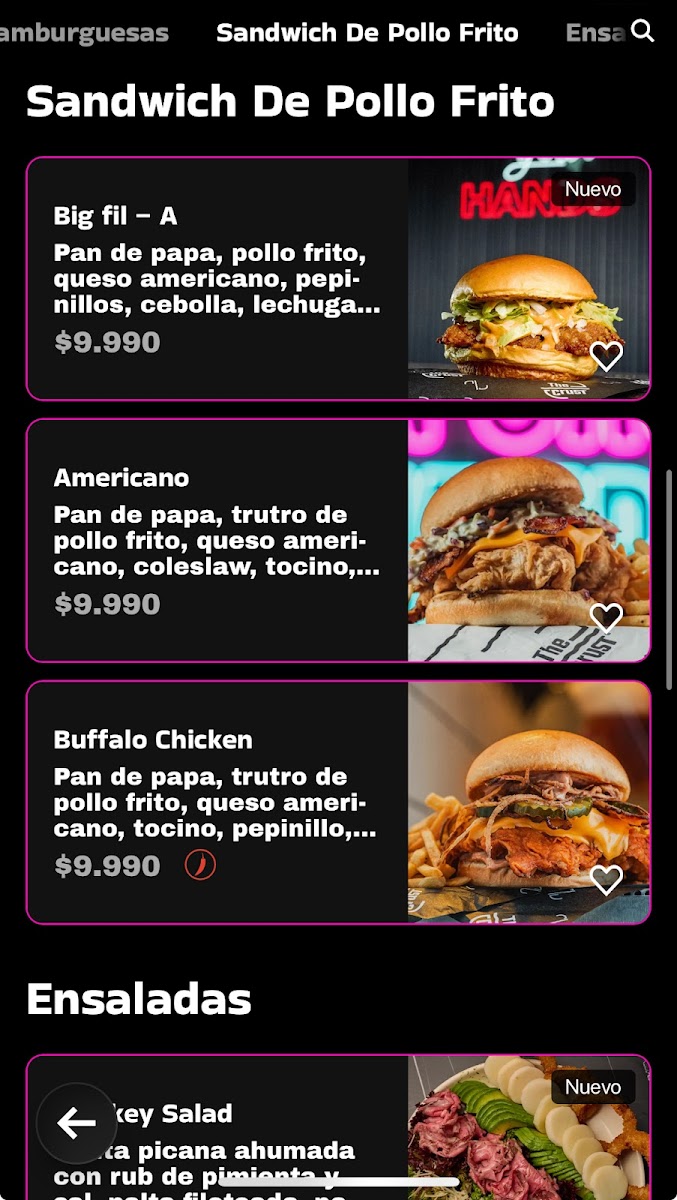Open the Americano sandwich card

coord(338,541)
